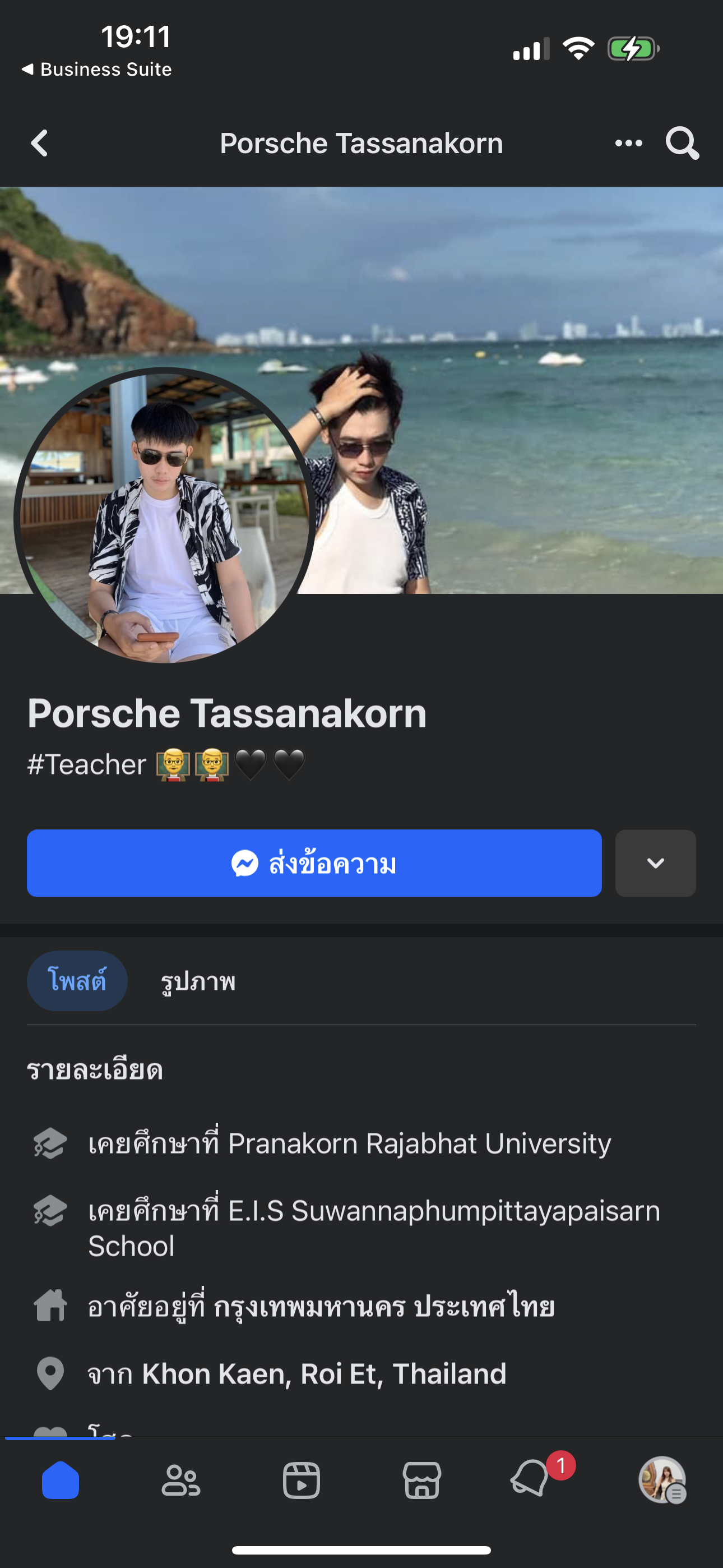Go back using the header arrow

click(40, 144)
